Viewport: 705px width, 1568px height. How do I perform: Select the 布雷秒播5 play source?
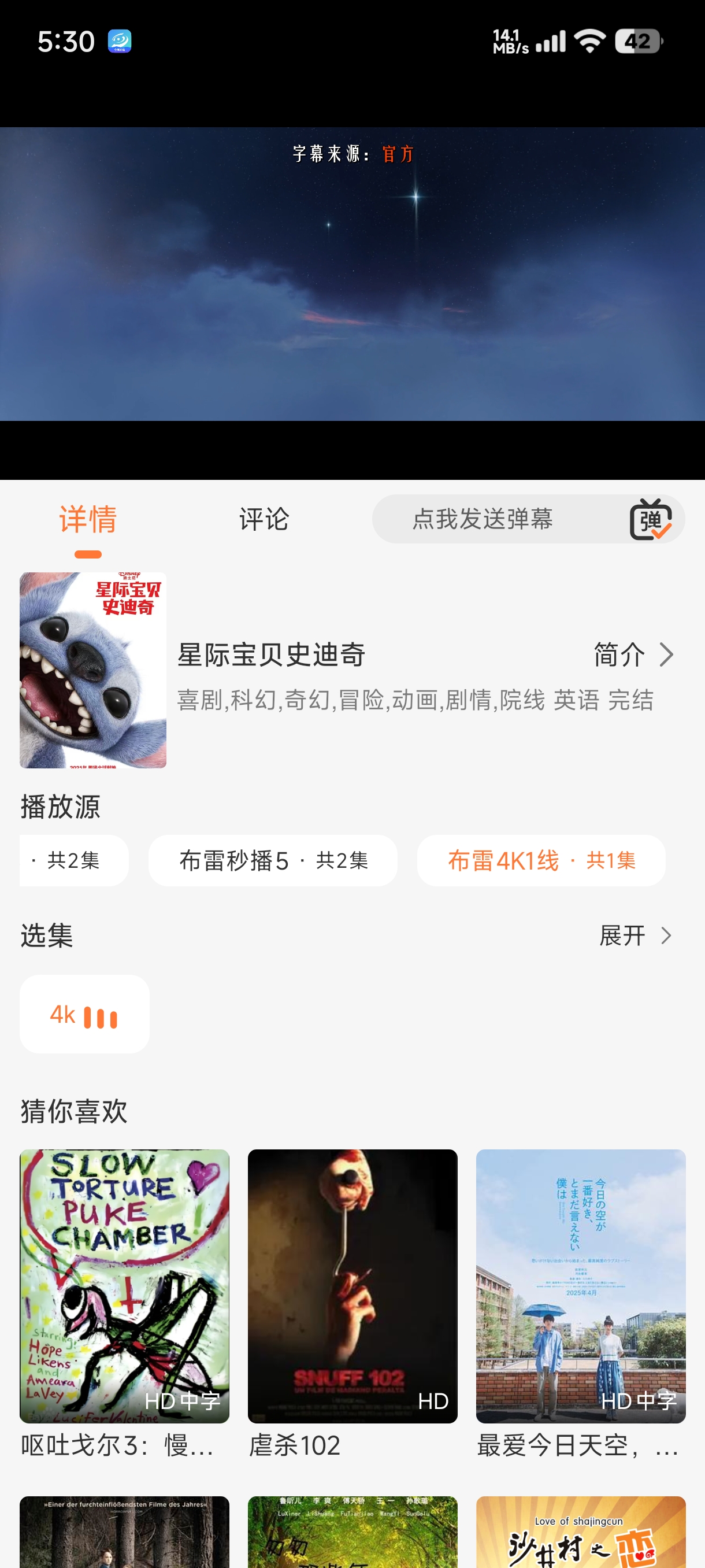273,860
